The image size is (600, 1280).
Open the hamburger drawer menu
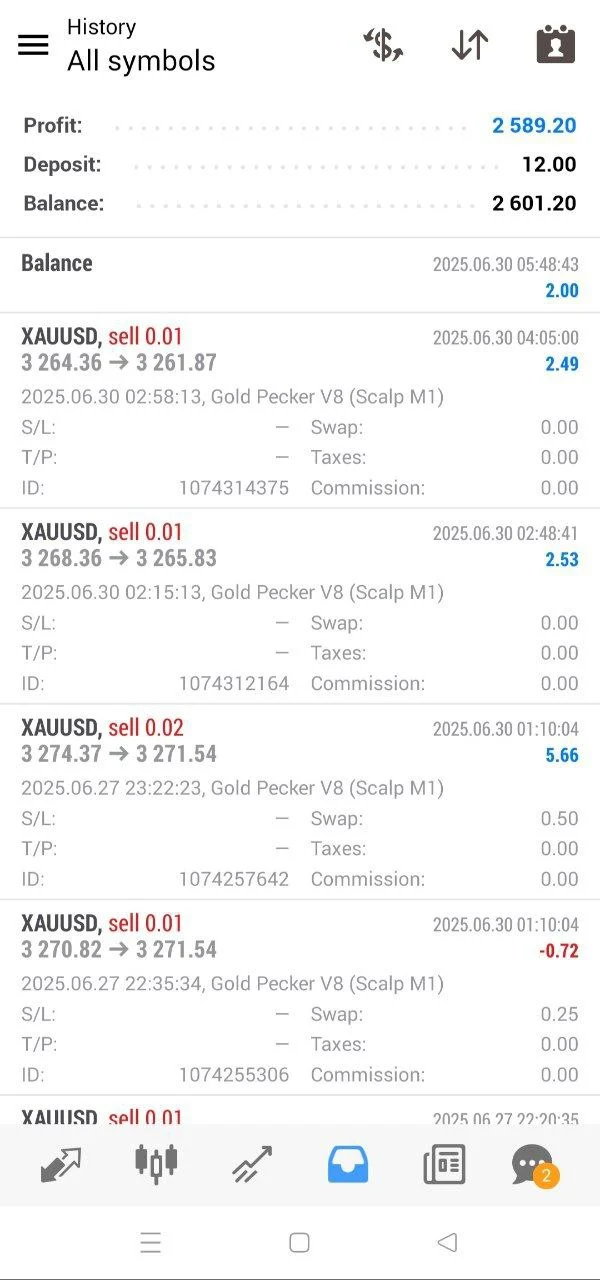[x=33, y=45]
